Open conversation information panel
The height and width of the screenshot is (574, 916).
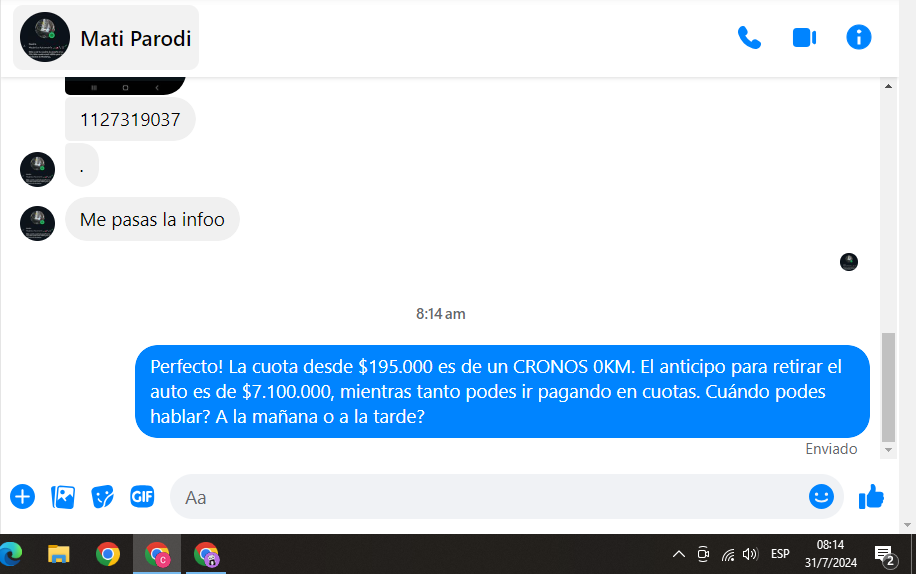[858, 38]
